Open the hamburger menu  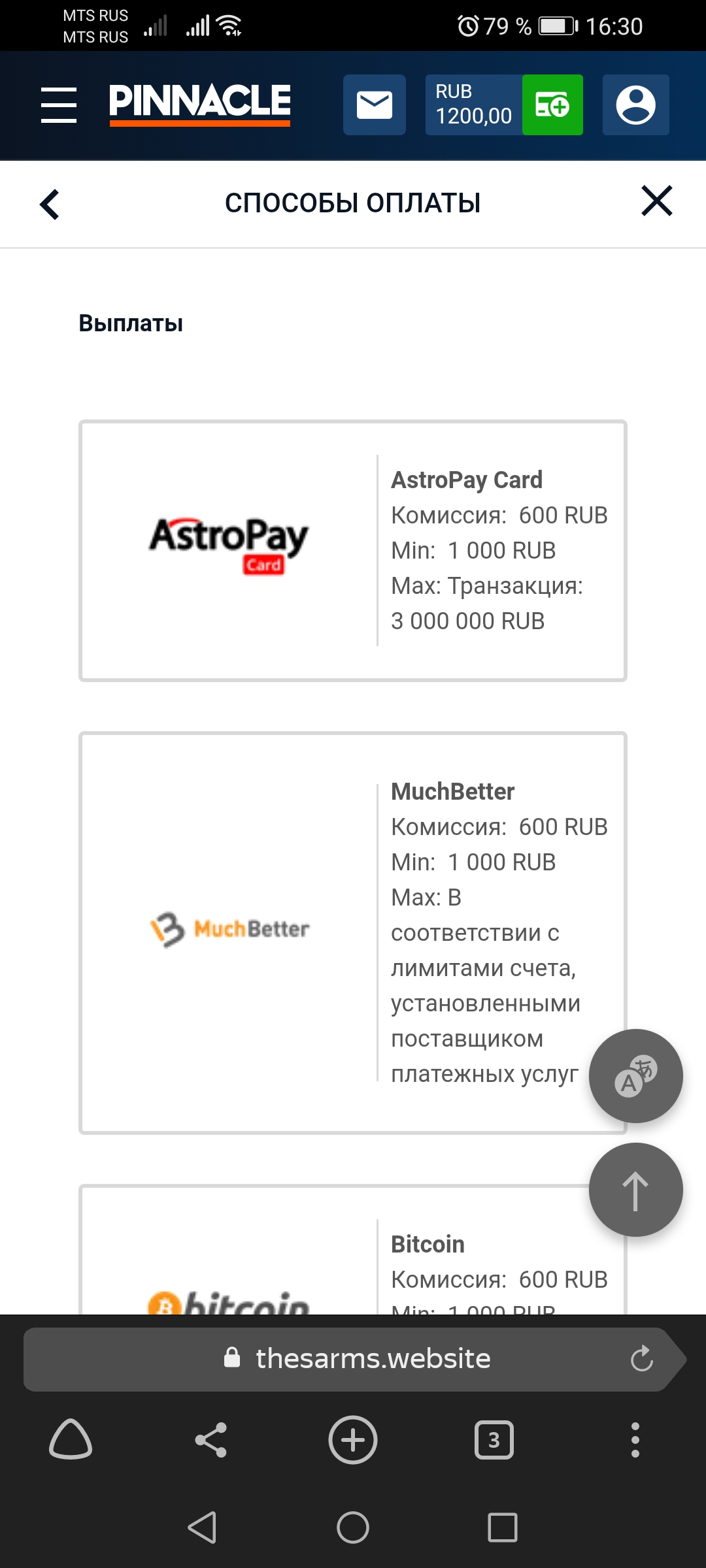click(x=59, y=105)
